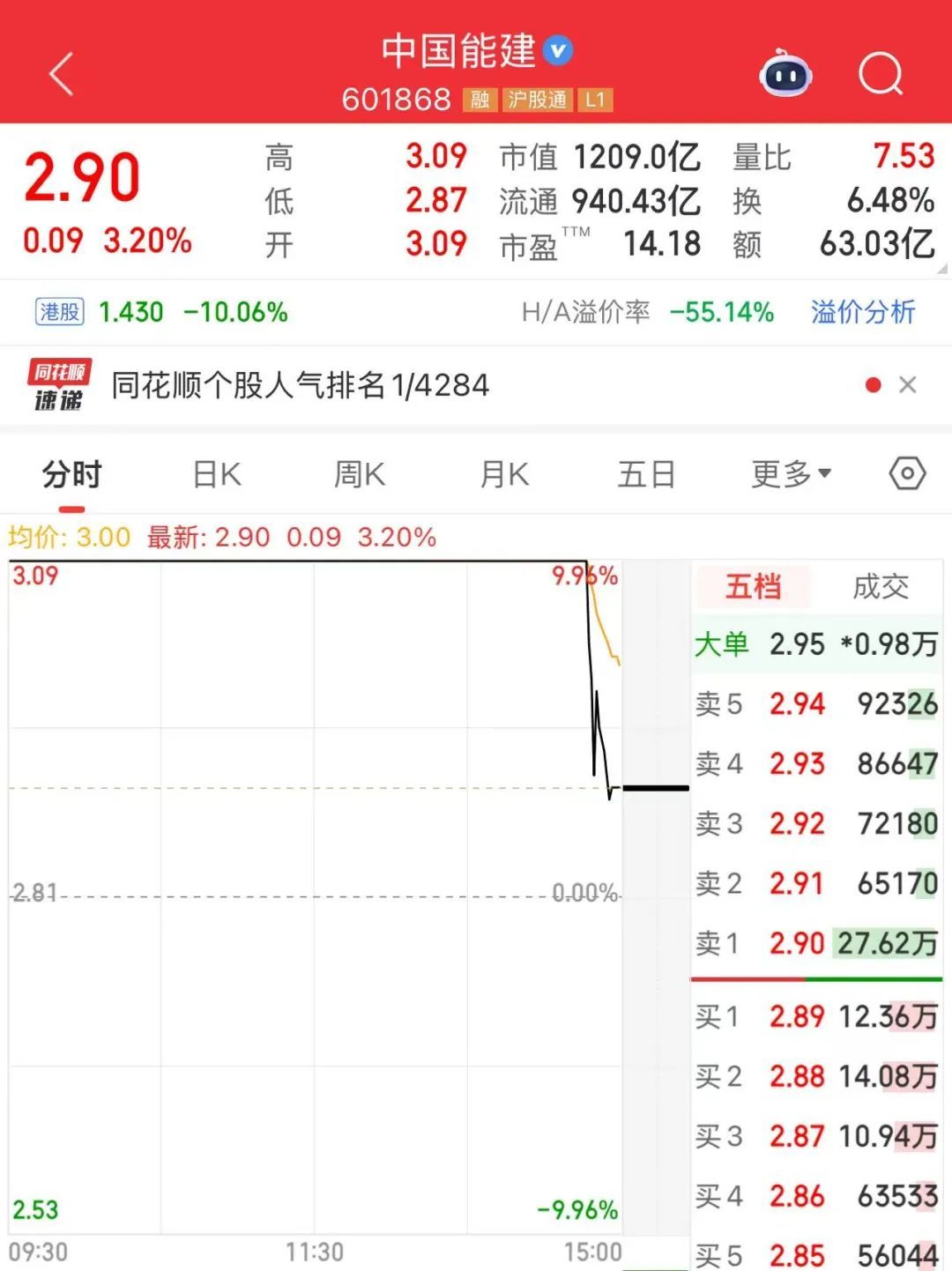The image size is (952, 1271).
Task: View the 五日 chart tab
Action: point(646,475)
